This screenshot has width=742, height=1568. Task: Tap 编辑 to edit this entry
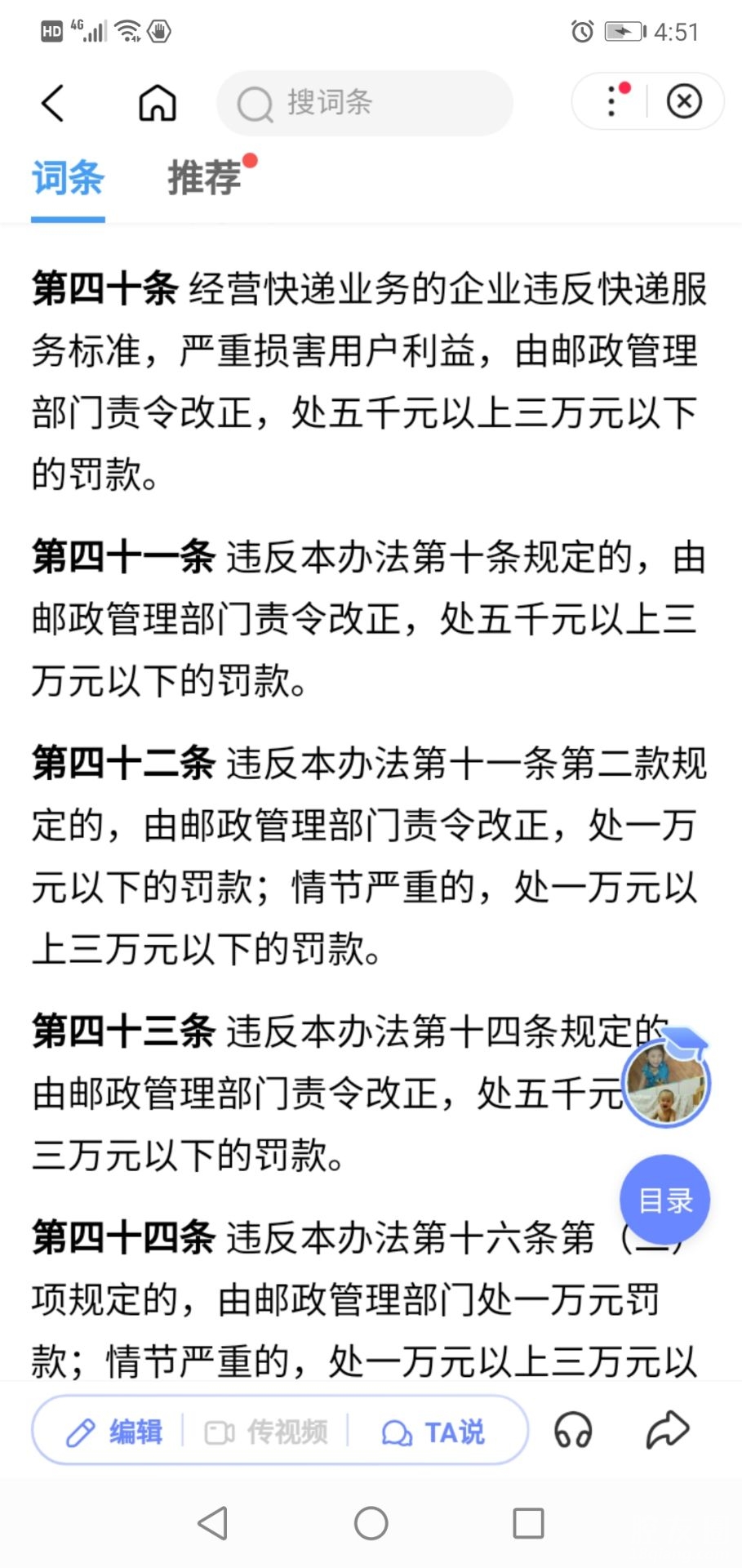114,1432
